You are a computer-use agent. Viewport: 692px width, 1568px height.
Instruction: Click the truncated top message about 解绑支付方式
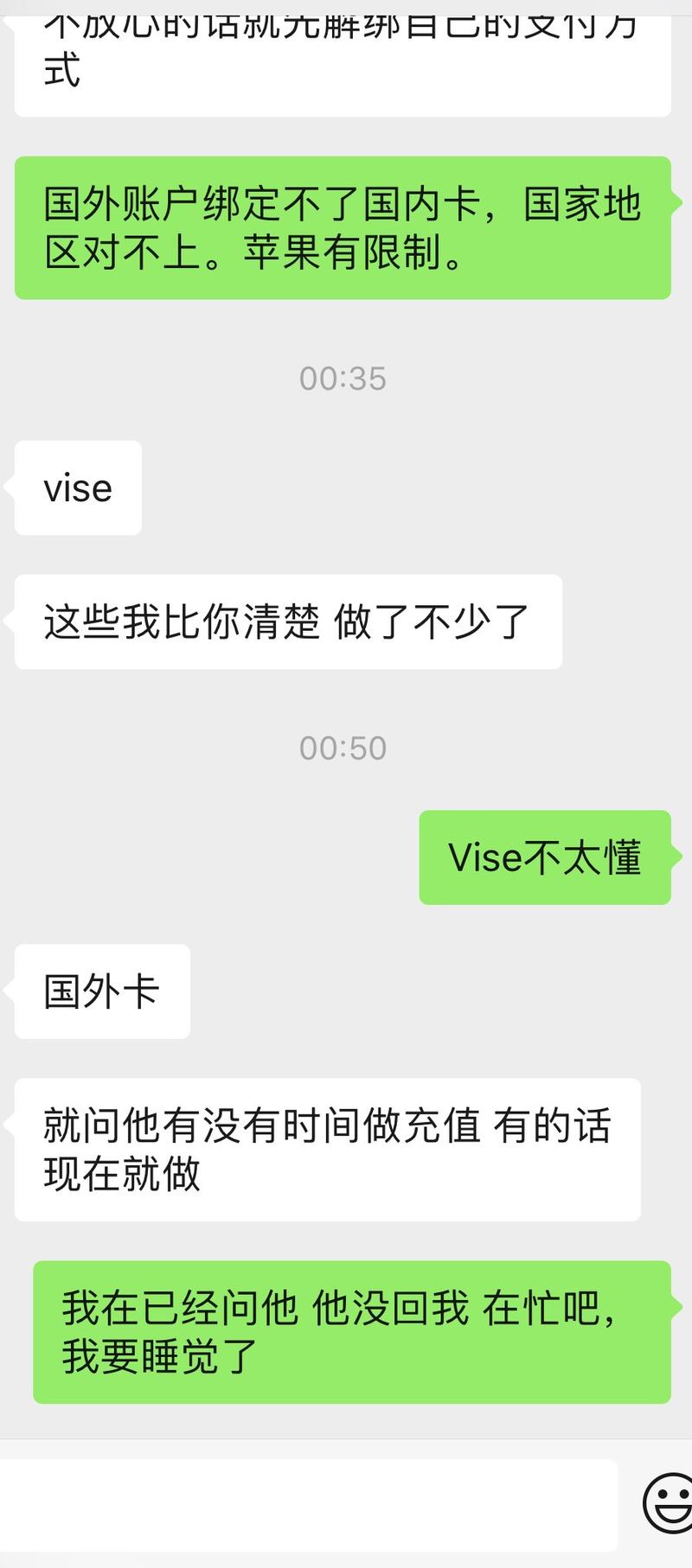342,52
